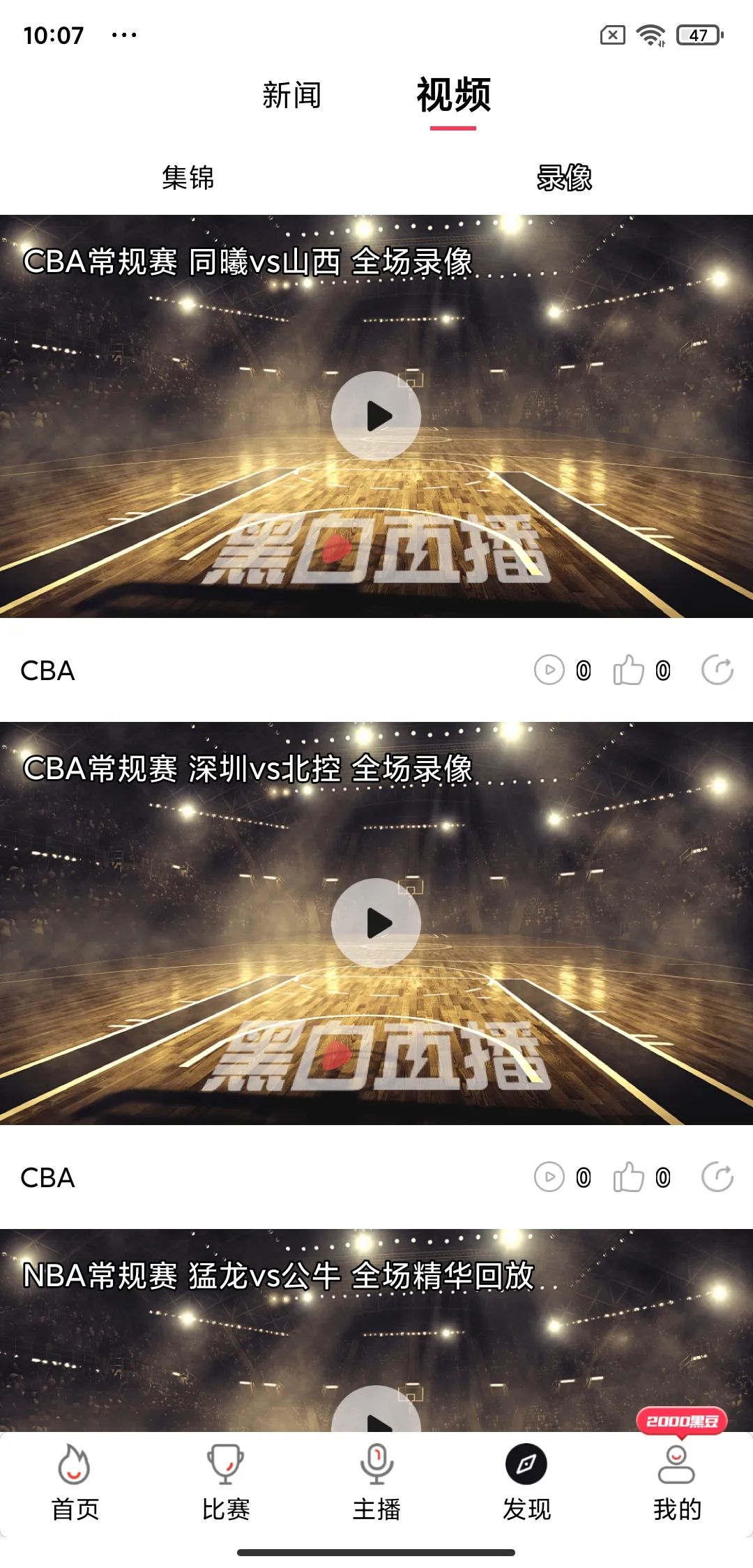Play the 同曦vs山西 full replay video
Screen dimensions: 753x1568
376,416
